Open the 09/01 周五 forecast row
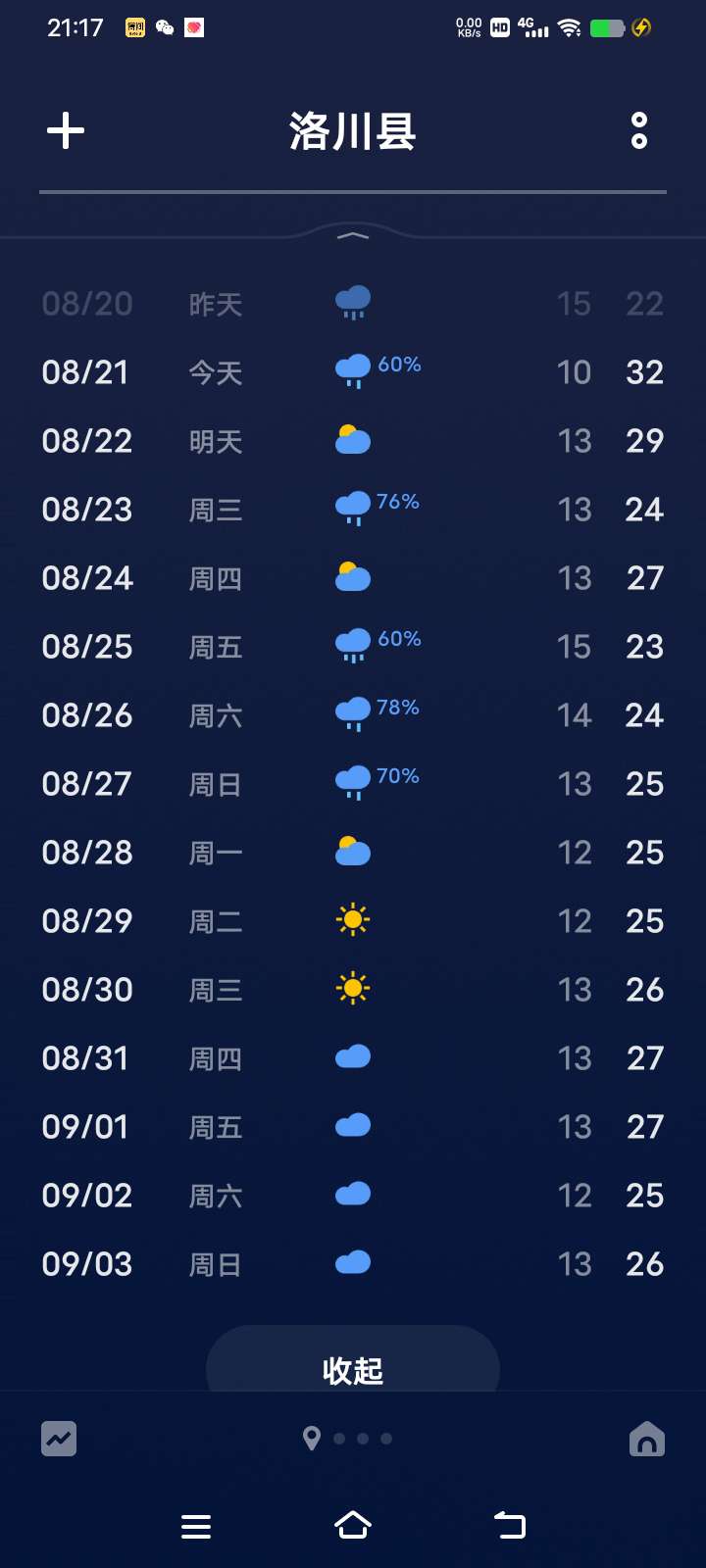The image size is (706, 1568). 353,1127
